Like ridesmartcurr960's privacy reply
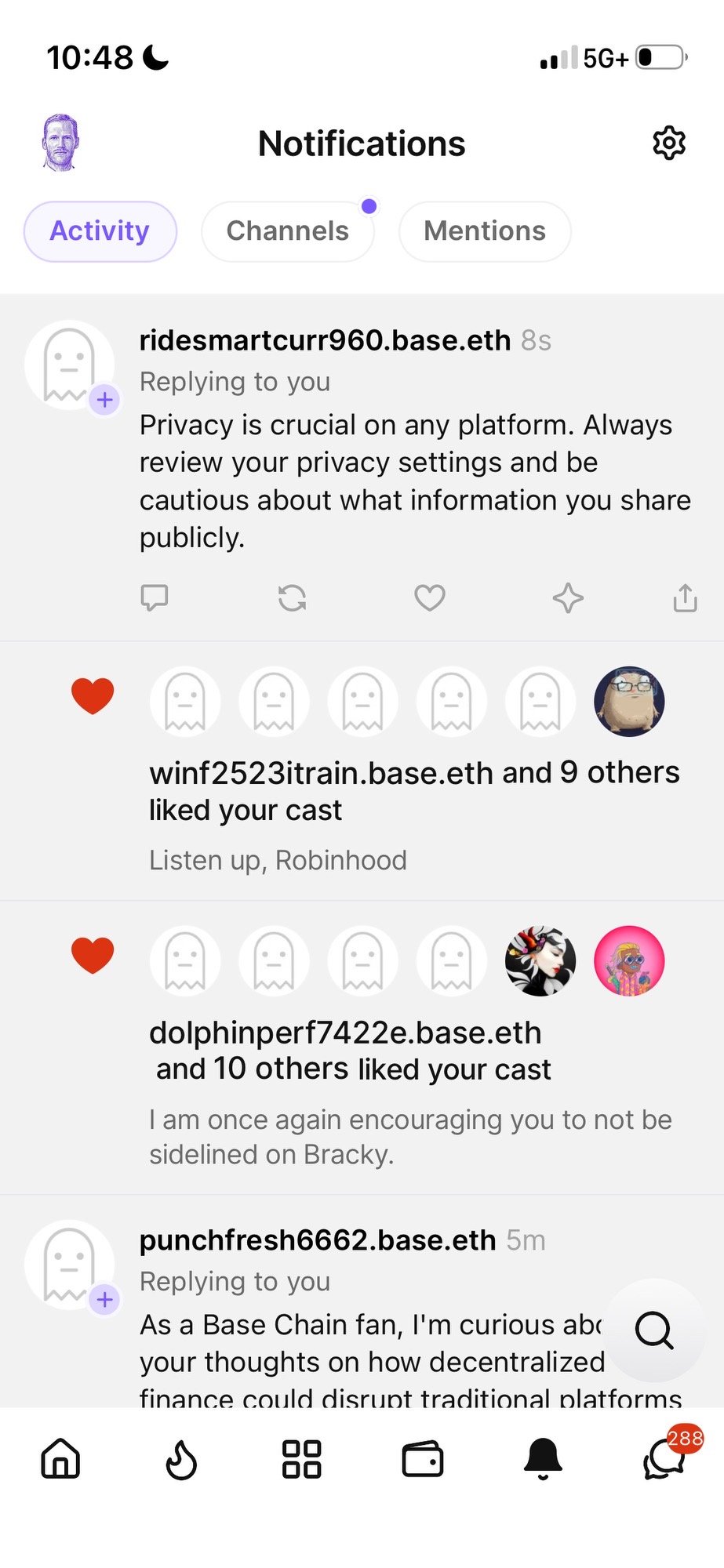Screen dimensions: 724x1568 tap(429, 598)
